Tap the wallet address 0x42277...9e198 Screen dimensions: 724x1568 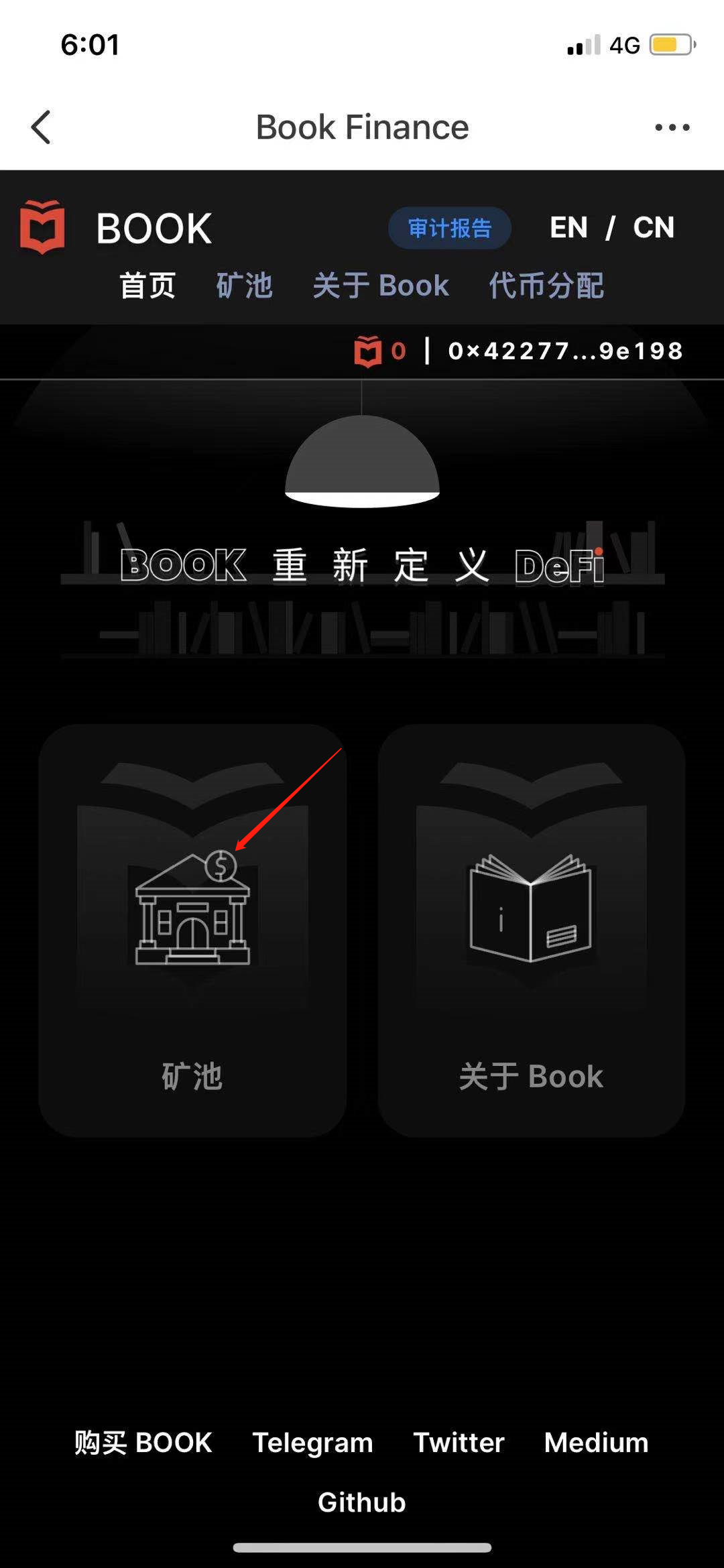[x=566, y=351]
